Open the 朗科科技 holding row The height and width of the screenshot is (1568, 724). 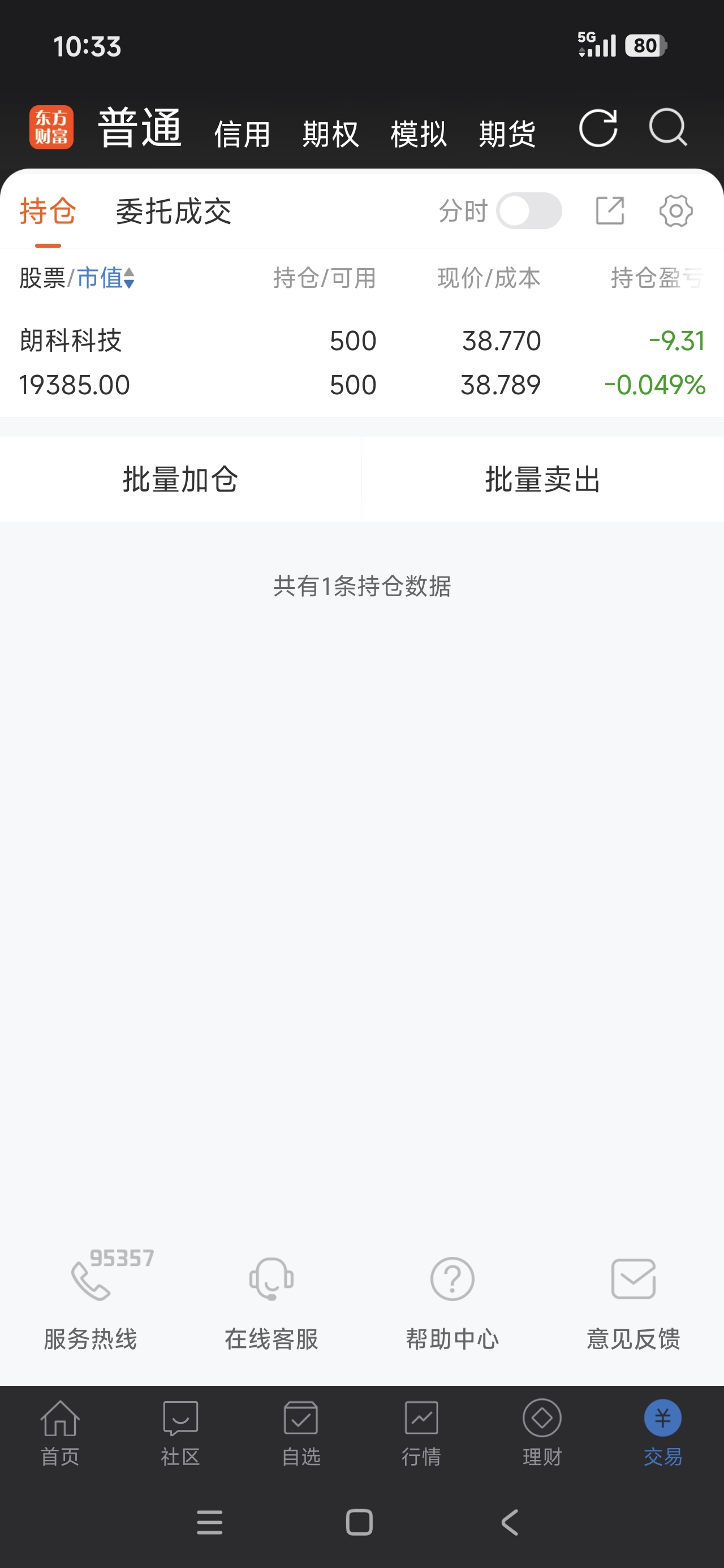(361, 363)
